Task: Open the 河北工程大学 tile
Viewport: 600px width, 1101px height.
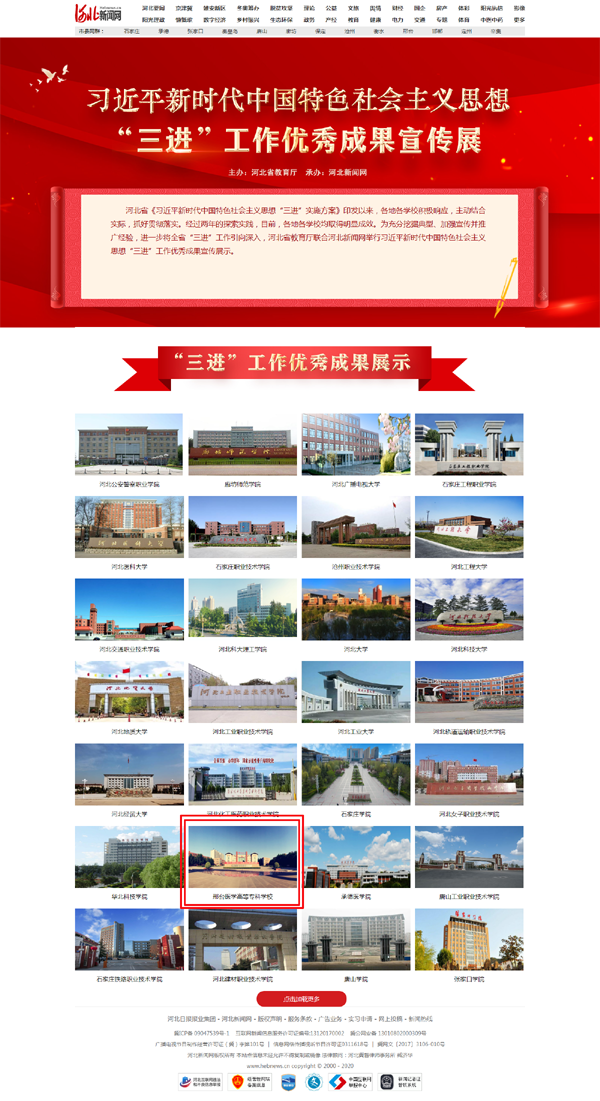Action: click(468, 528)
